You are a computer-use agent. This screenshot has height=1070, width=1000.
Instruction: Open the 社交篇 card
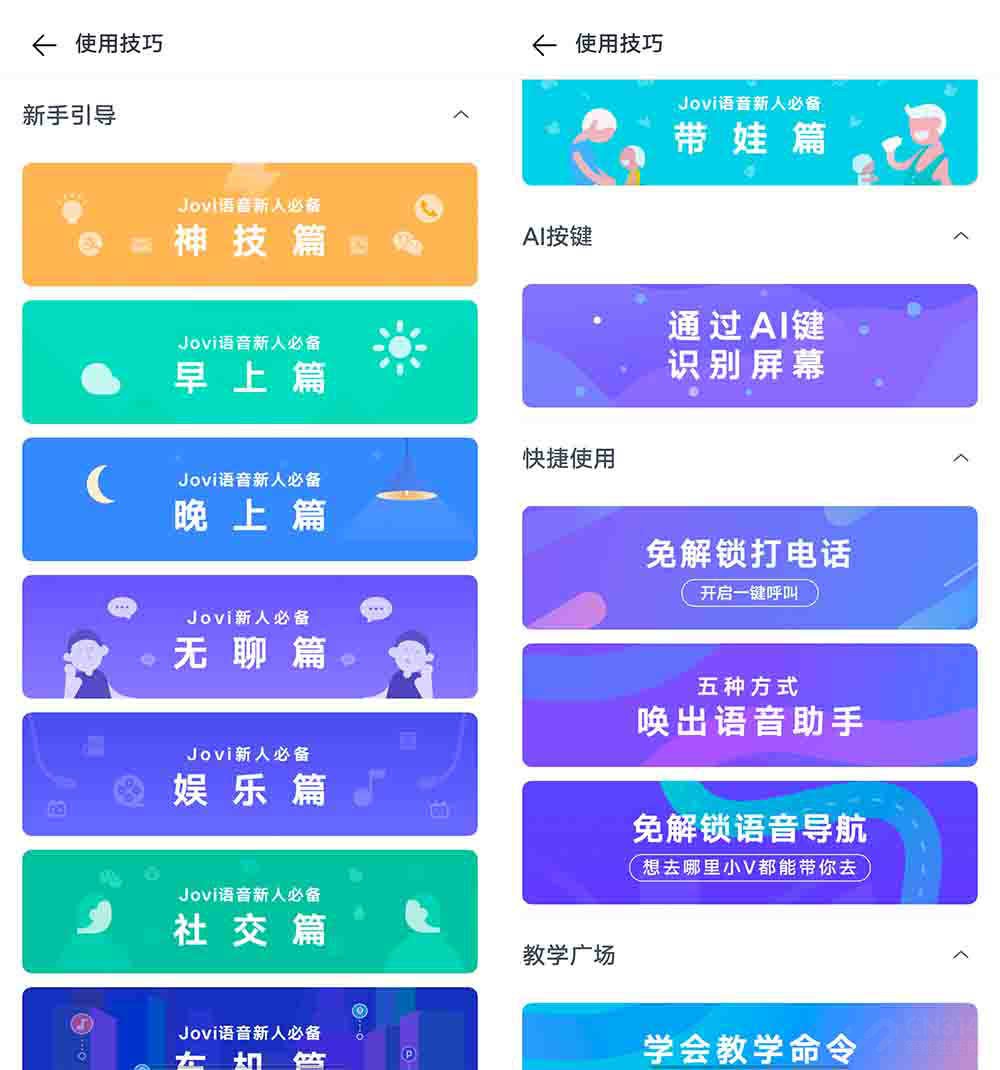(250, 911)
